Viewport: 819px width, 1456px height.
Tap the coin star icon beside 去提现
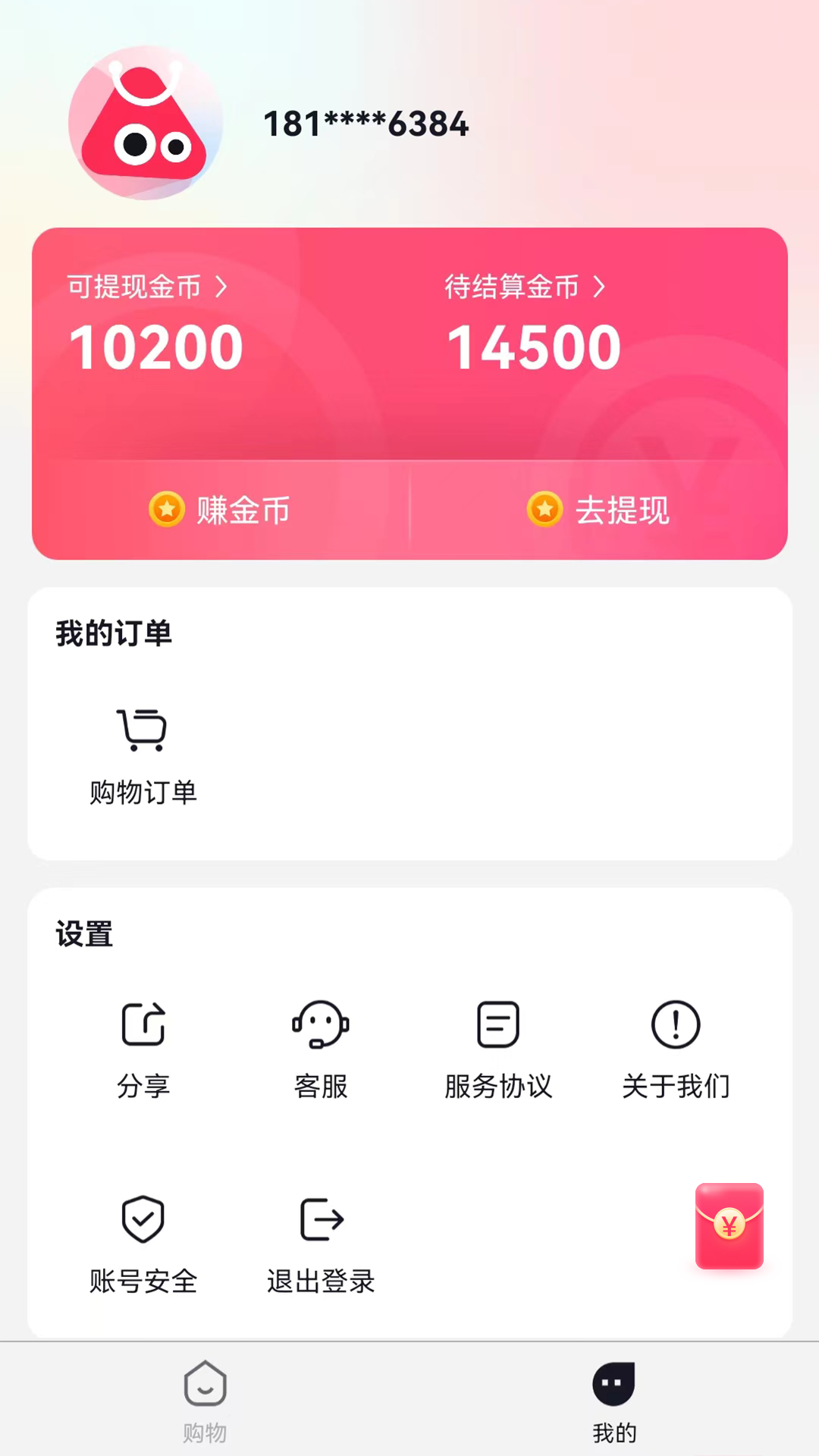coord(544,510)
